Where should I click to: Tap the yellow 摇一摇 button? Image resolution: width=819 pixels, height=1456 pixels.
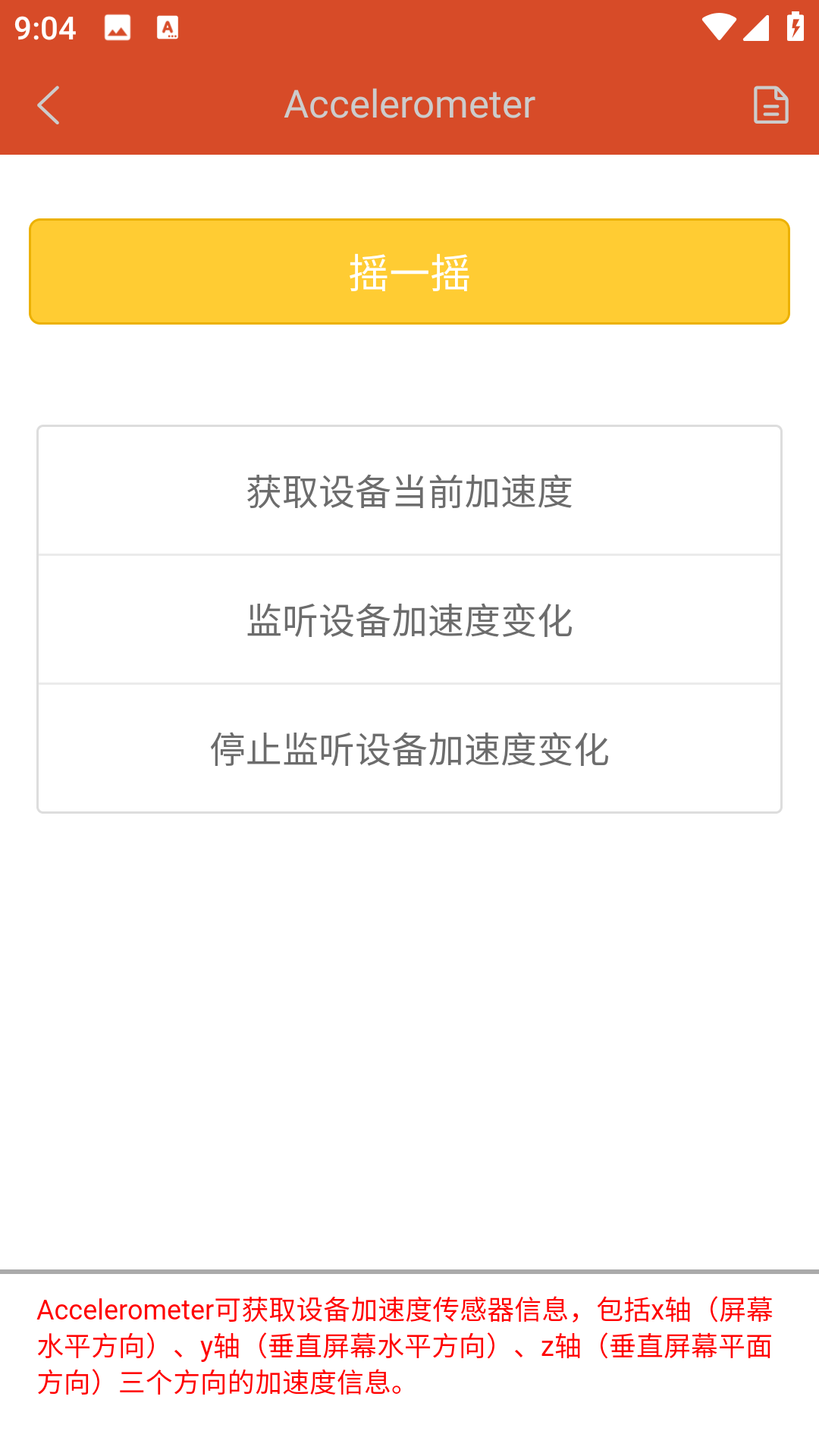coord(409,271)
